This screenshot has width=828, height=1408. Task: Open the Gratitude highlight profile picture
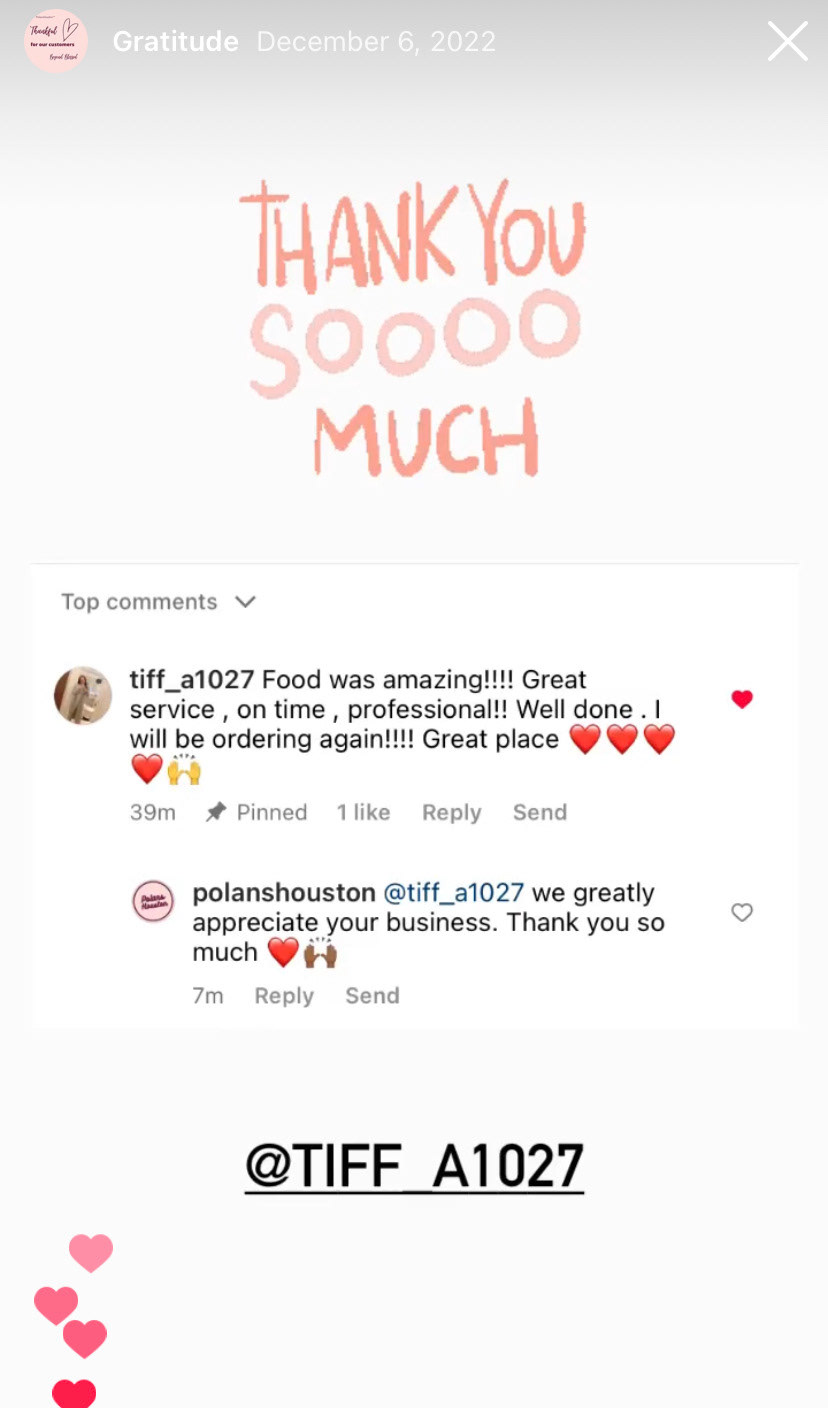(56, 42)
